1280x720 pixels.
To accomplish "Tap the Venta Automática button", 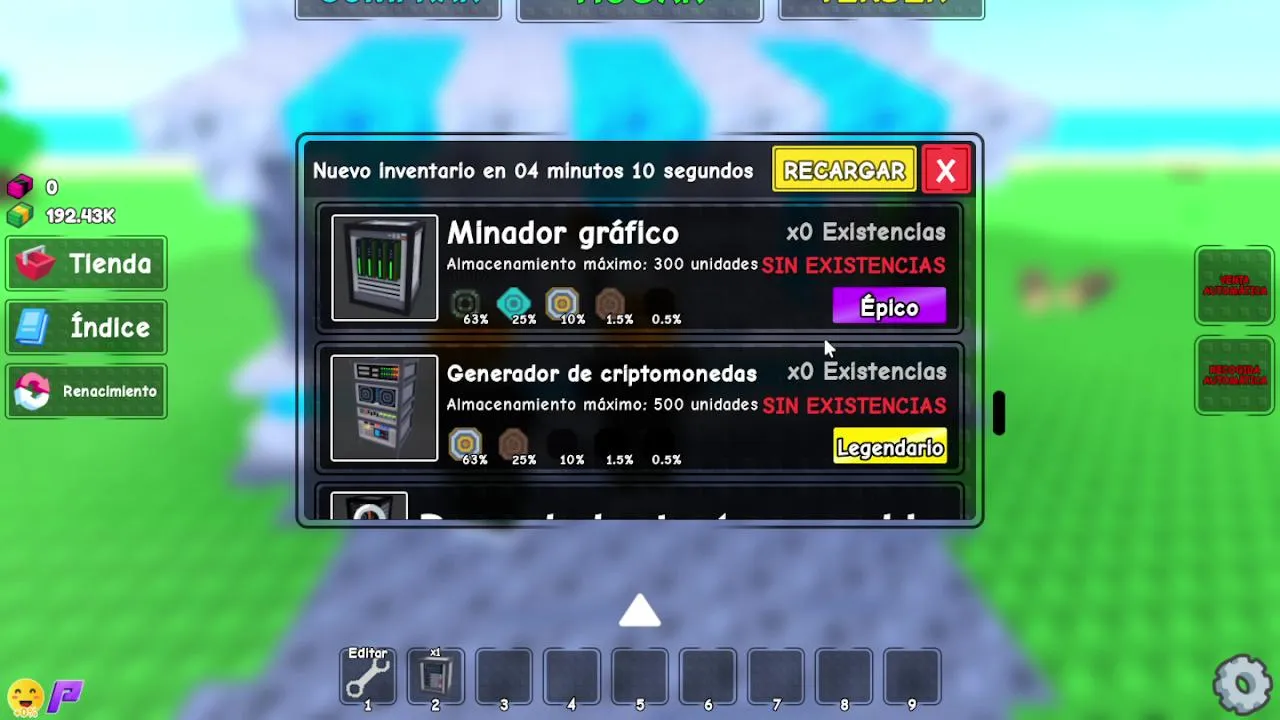I will (1234, 287).
